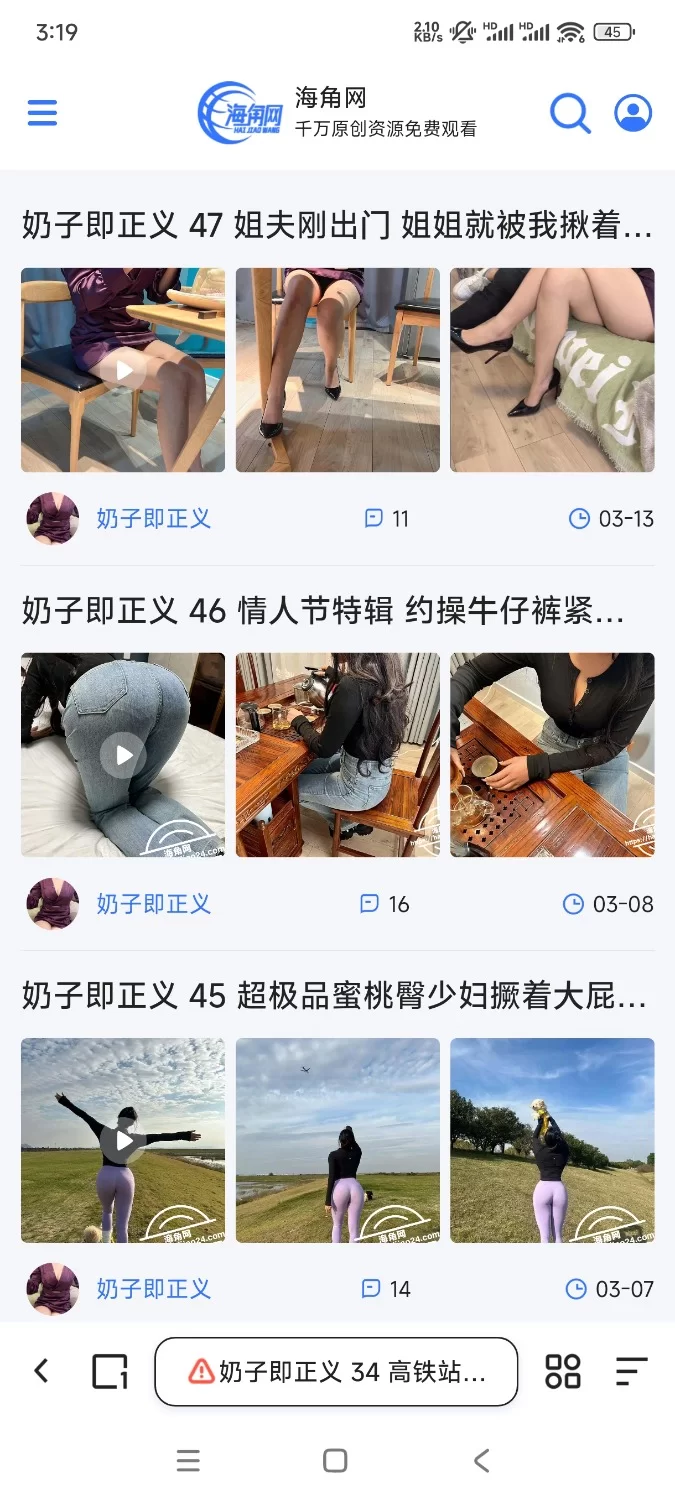Open the user profile icon
This screenshot has height=1500, width=675.
(633, 113)
